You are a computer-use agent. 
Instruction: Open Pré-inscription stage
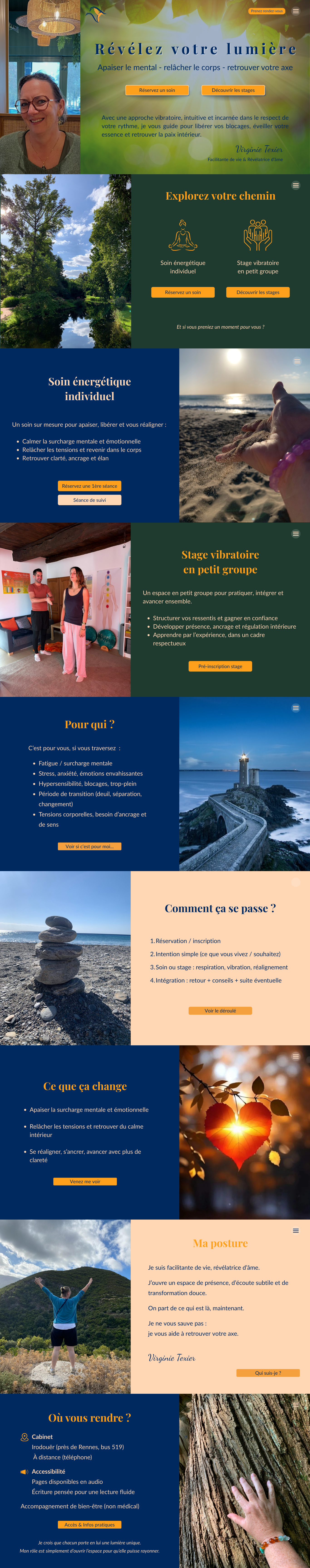220,666
